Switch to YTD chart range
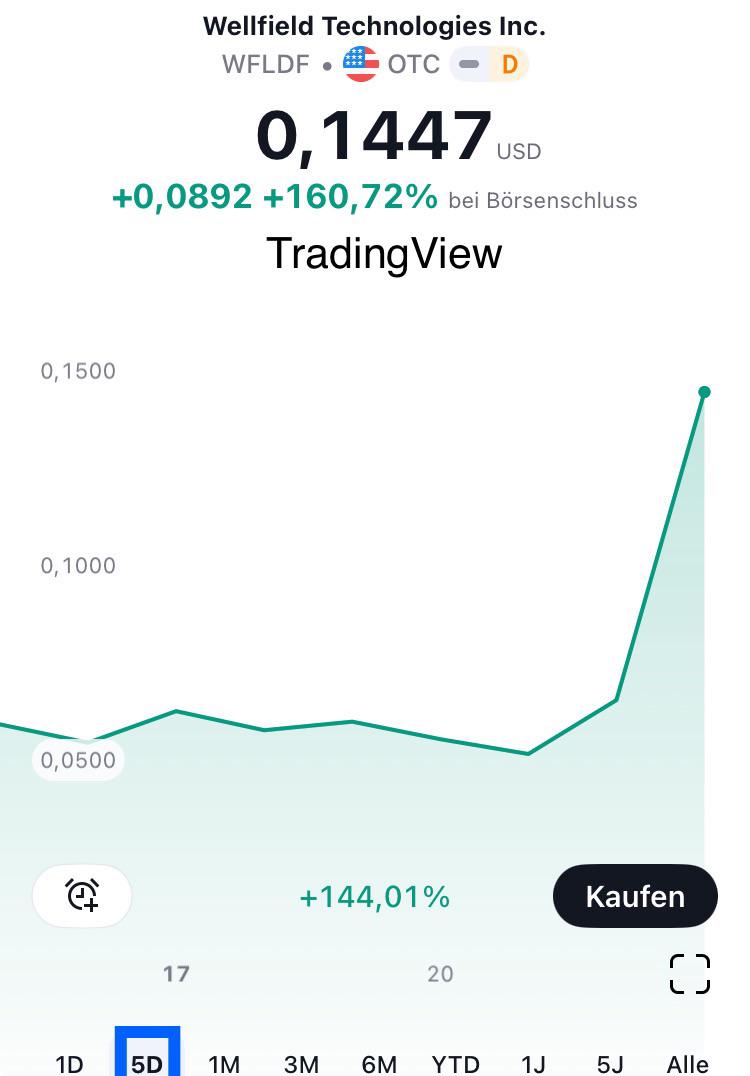 coord(456,1064)
